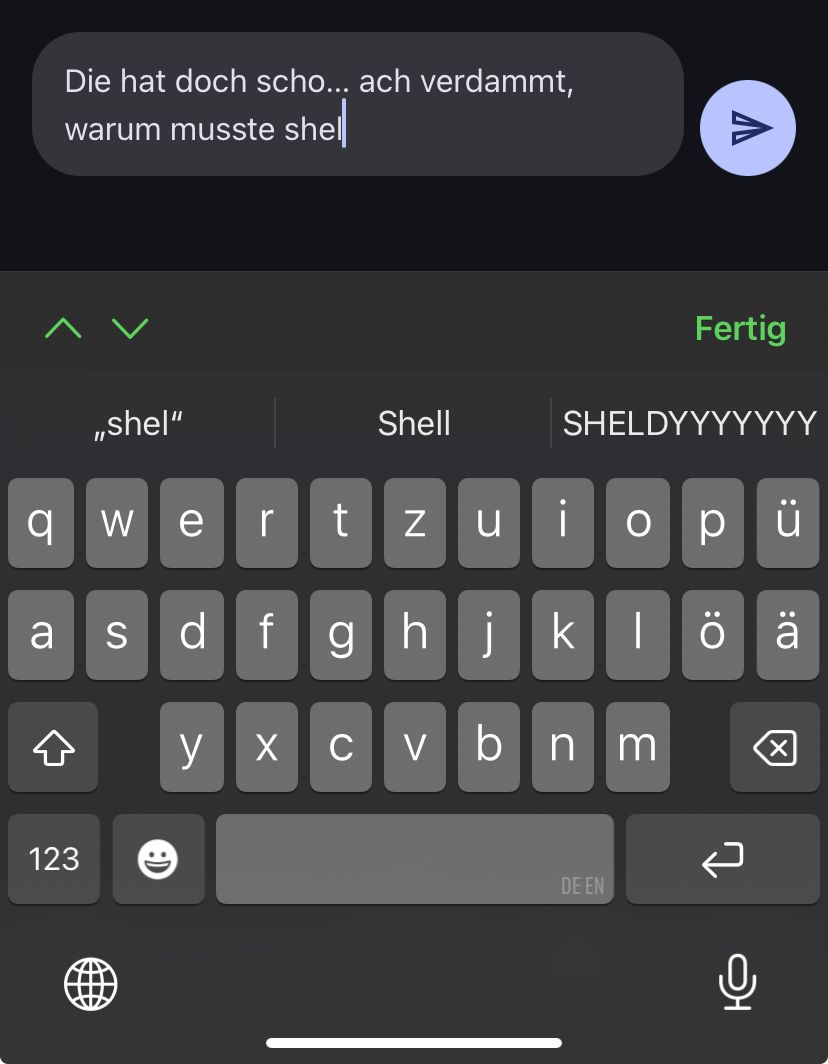Choose the „shel“ suggestion

pos(138,424)
